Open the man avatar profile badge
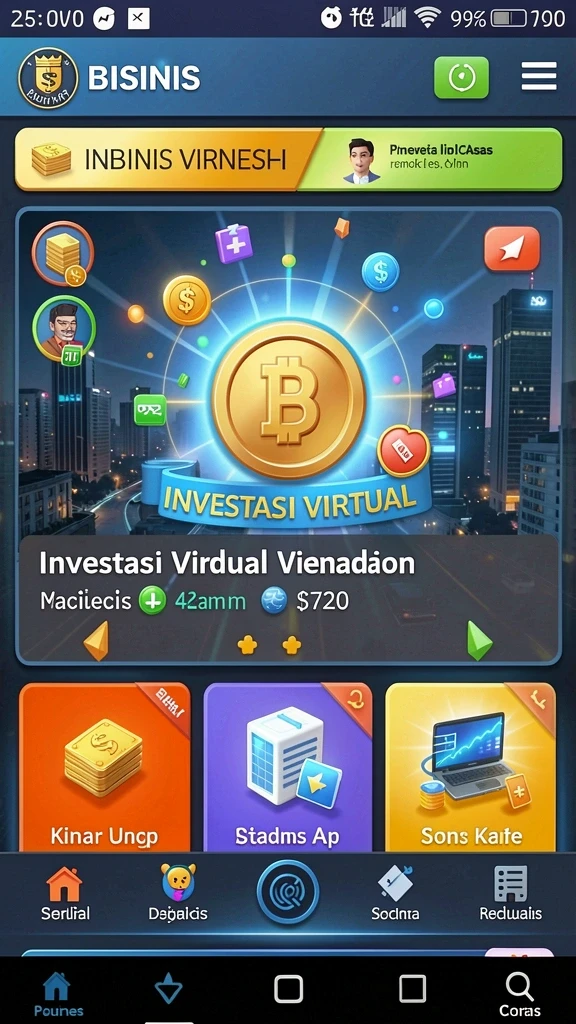The image size is (576, 1024). tap(64, 329)
